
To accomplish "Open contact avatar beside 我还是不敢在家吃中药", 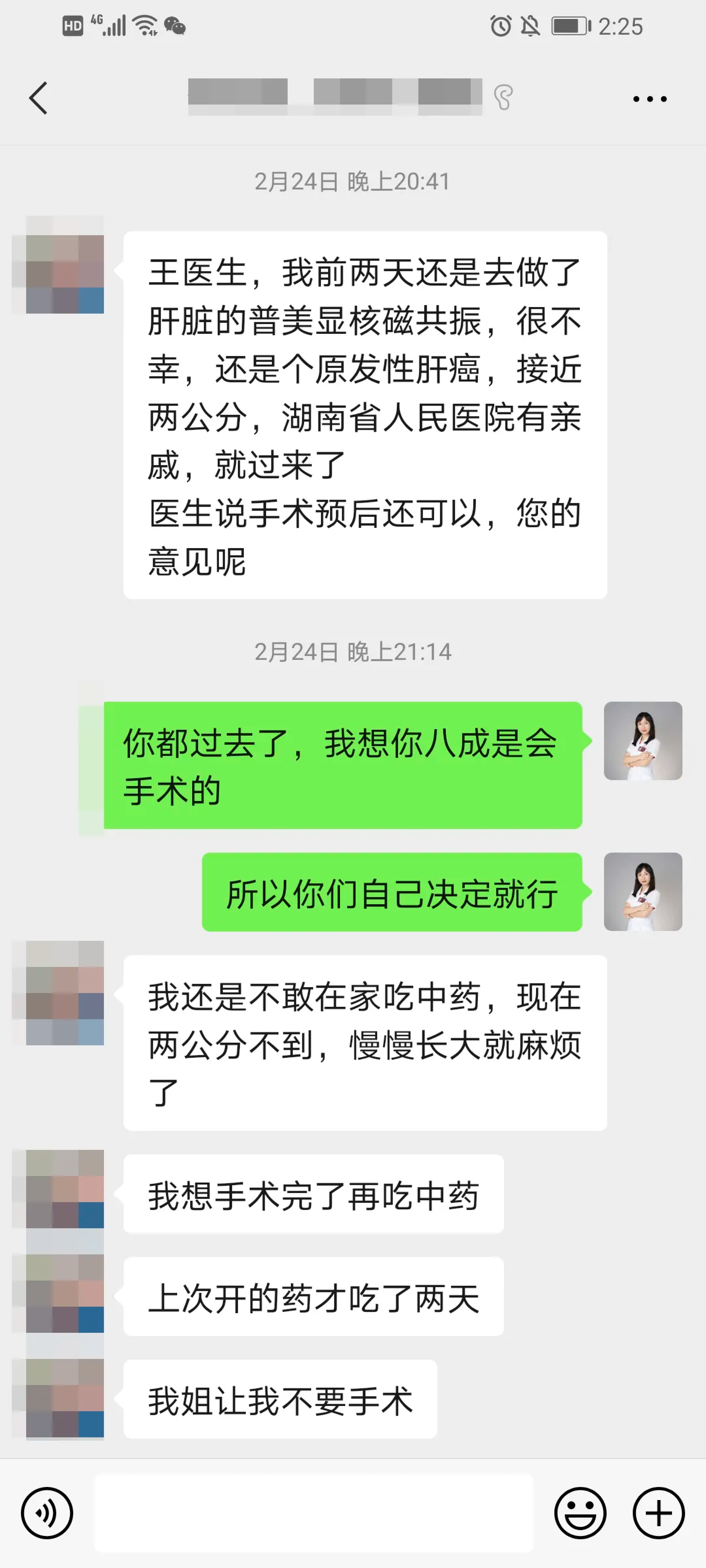I will pyautogui.click(x=65, y=993).
